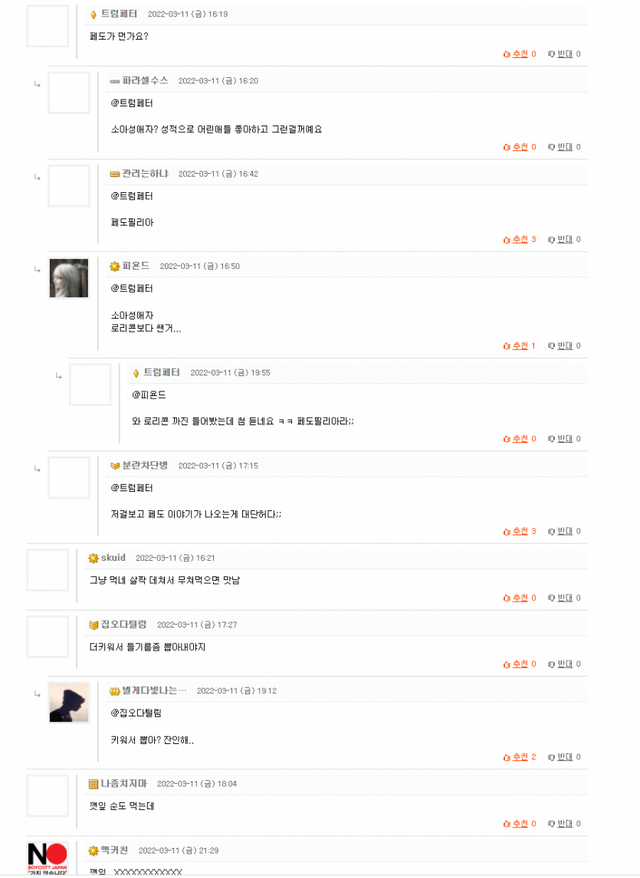
Task: Recommend 피온드's comment
Action: 519,346
